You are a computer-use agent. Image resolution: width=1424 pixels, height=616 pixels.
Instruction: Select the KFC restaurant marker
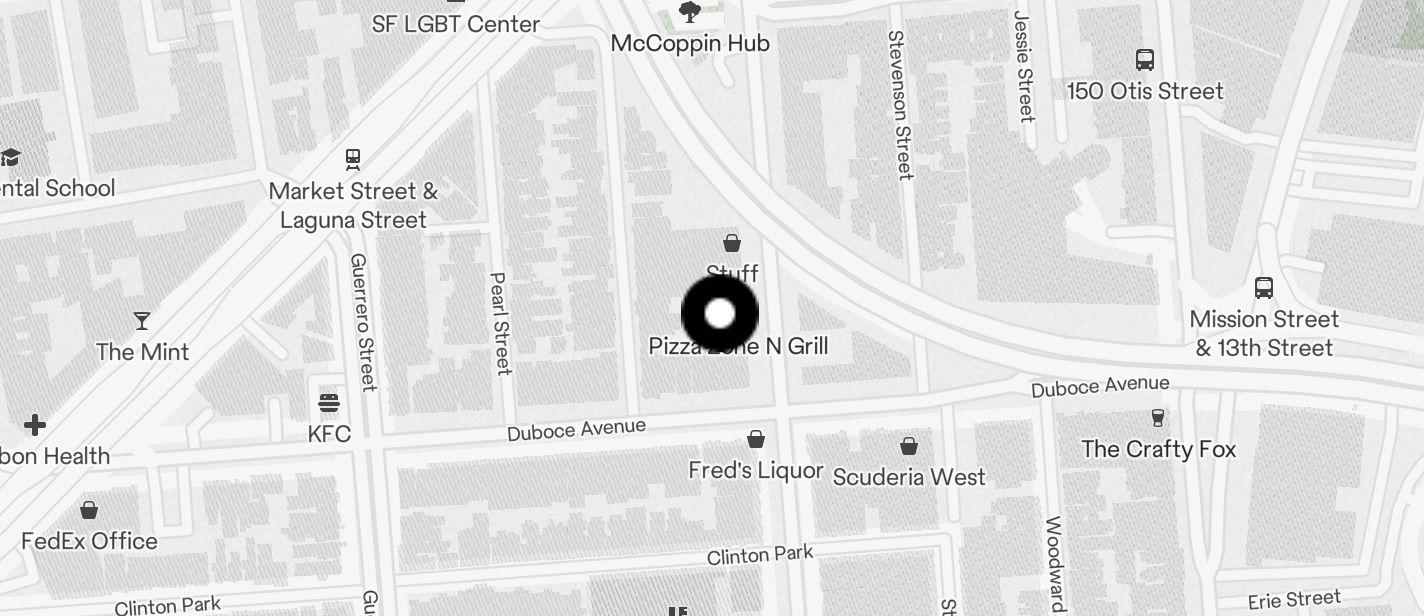(x=329, y=404)
